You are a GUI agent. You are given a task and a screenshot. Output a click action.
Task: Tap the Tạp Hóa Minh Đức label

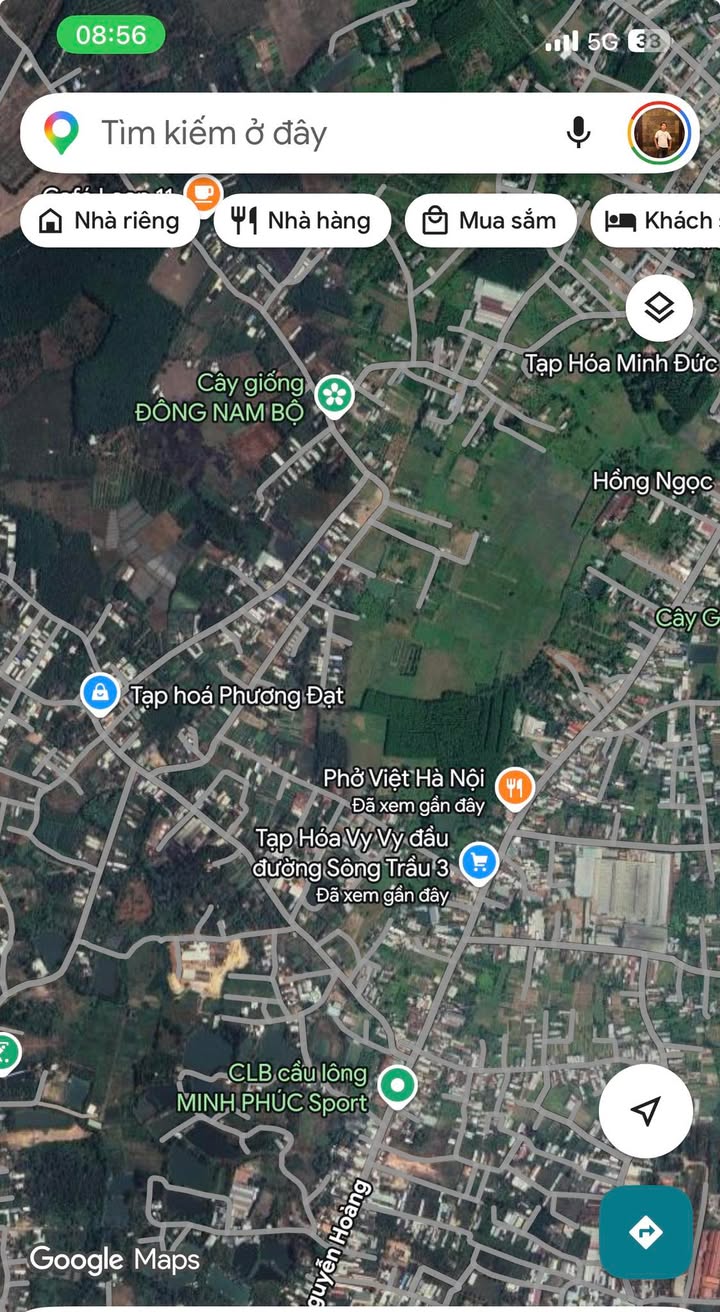point(621,363)
